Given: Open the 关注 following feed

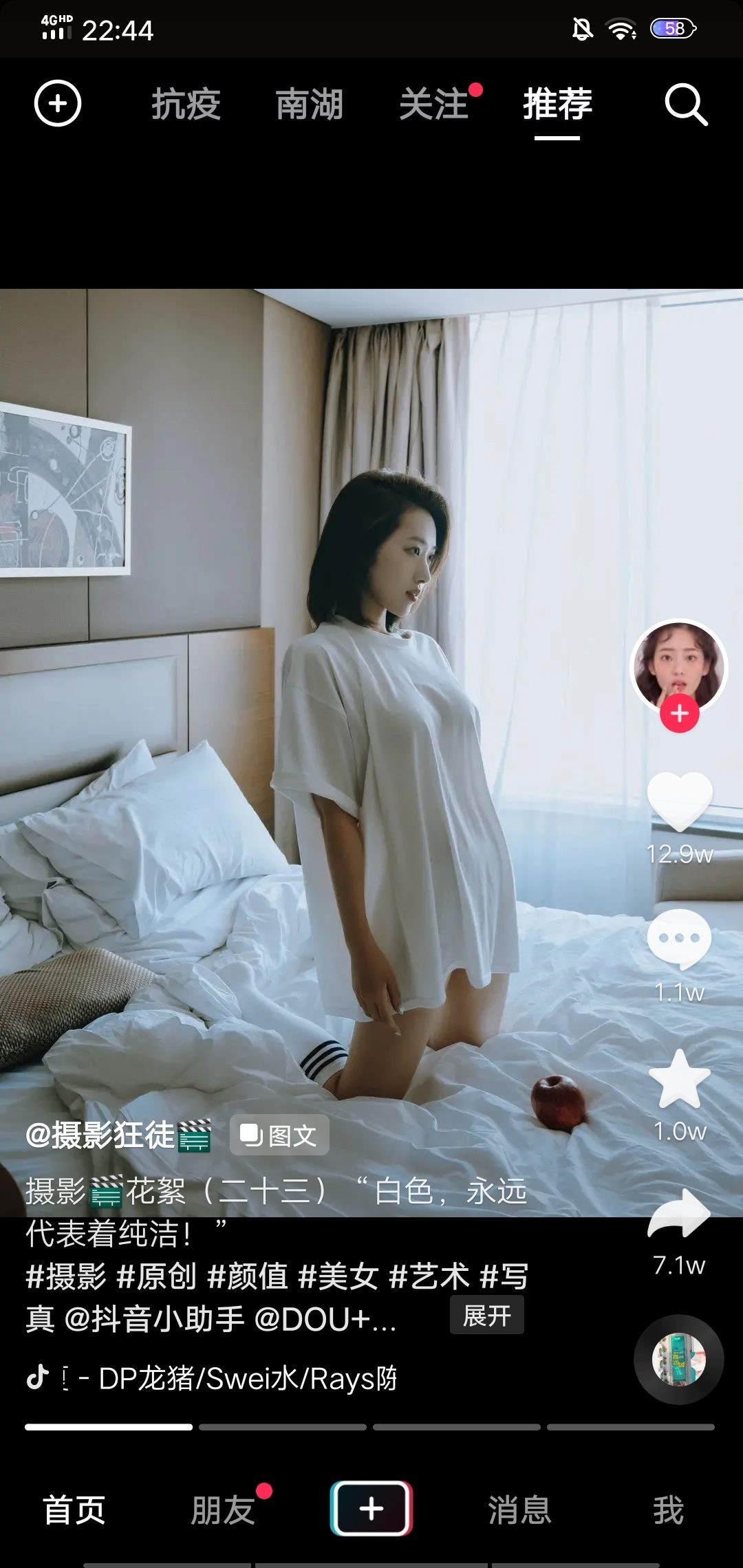Looking at the screenshot, I should (434, 105).
